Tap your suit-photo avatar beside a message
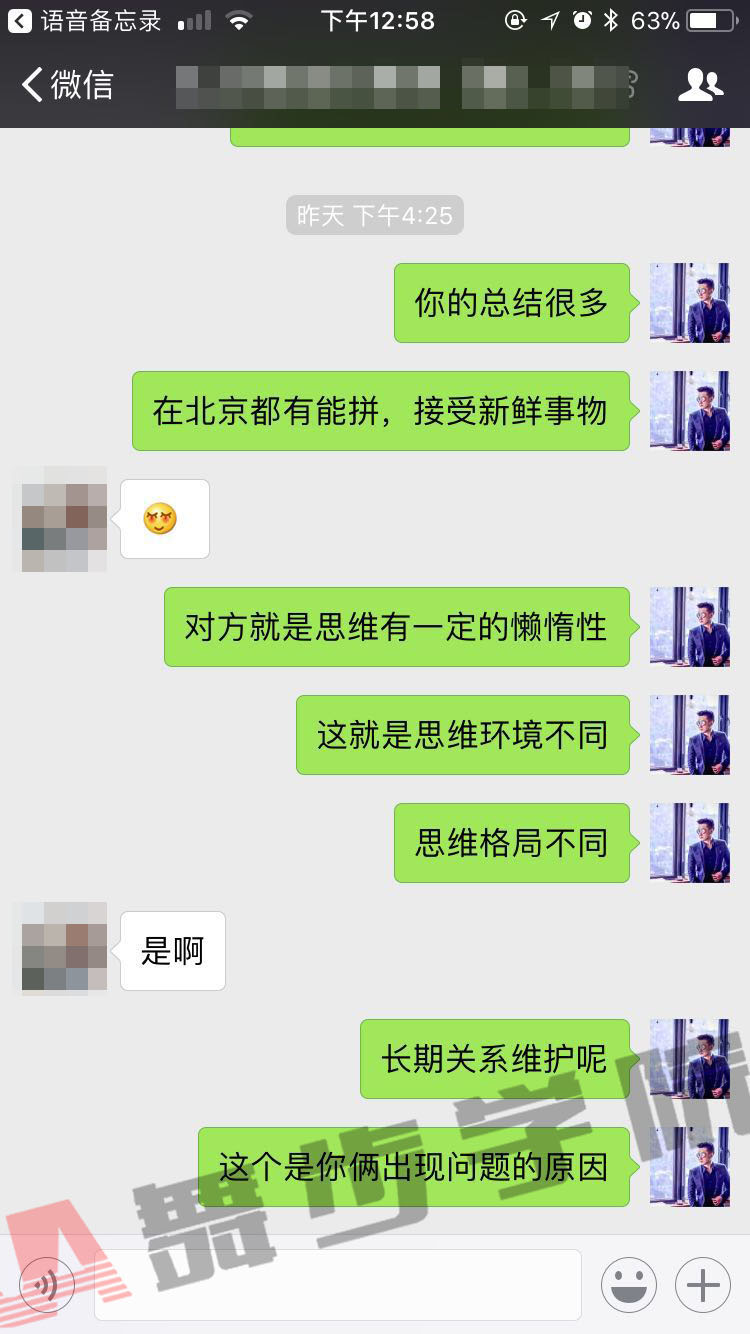 tap(690, 303)
